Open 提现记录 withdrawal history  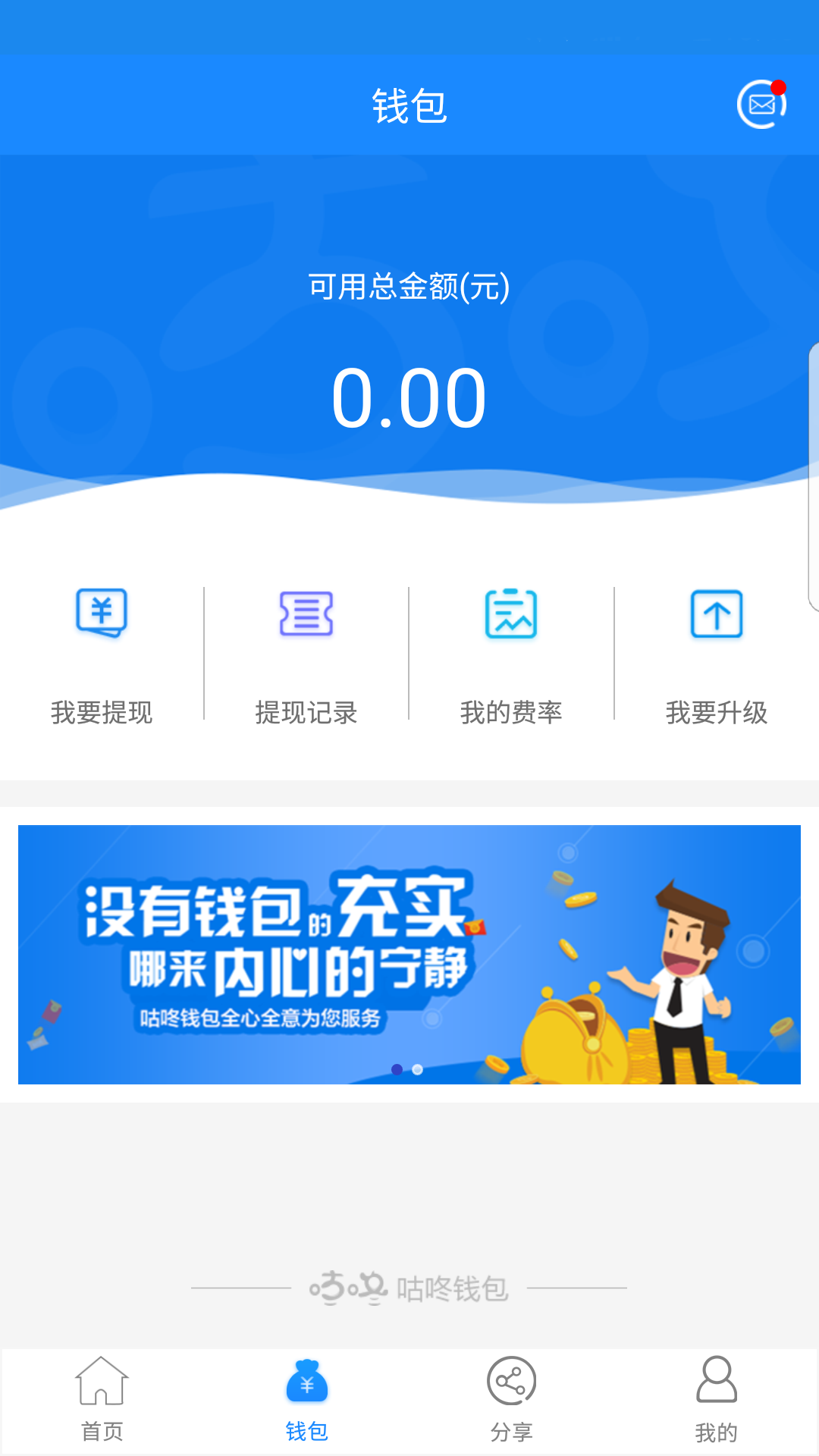[x=306, y=654]
